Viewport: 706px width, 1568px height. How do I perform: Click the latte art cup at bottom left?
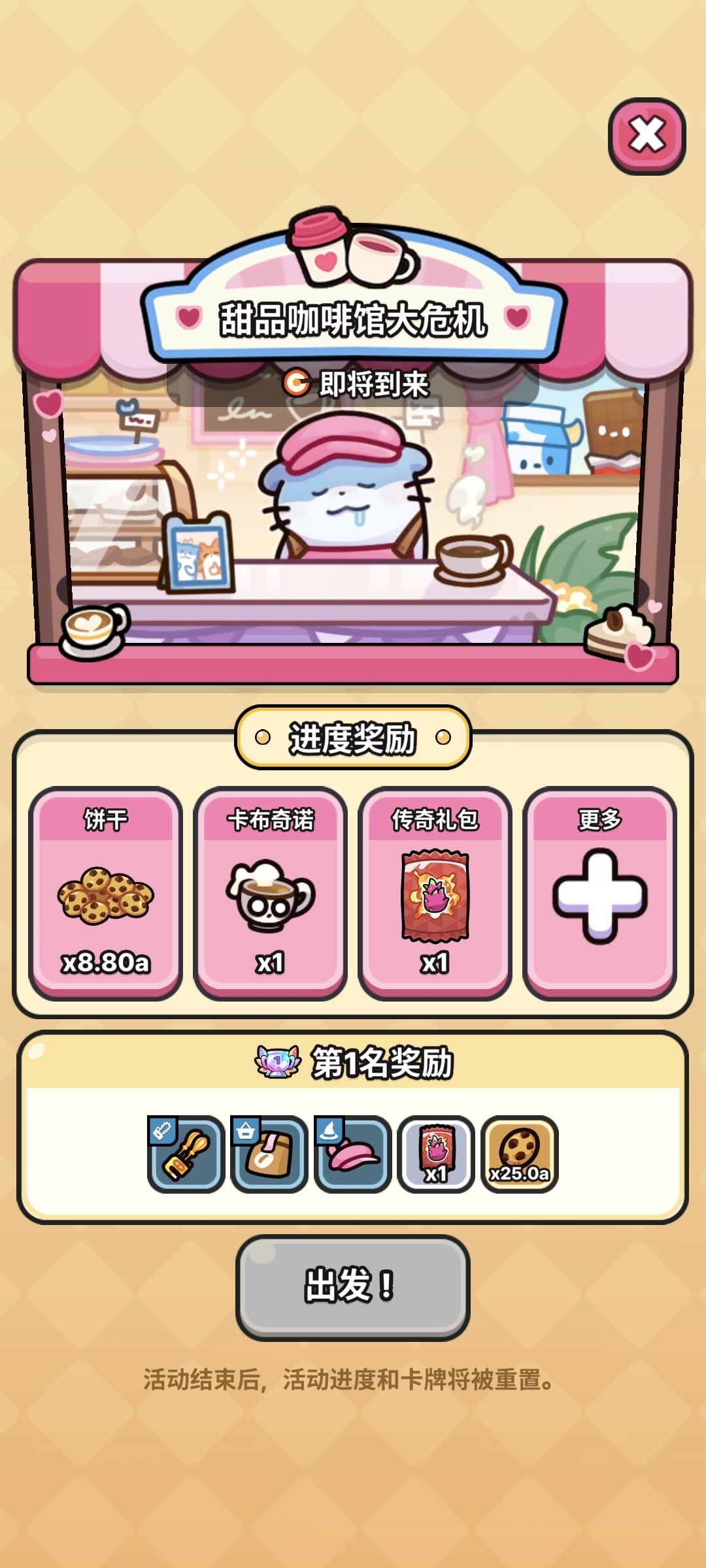coord(92,632)
